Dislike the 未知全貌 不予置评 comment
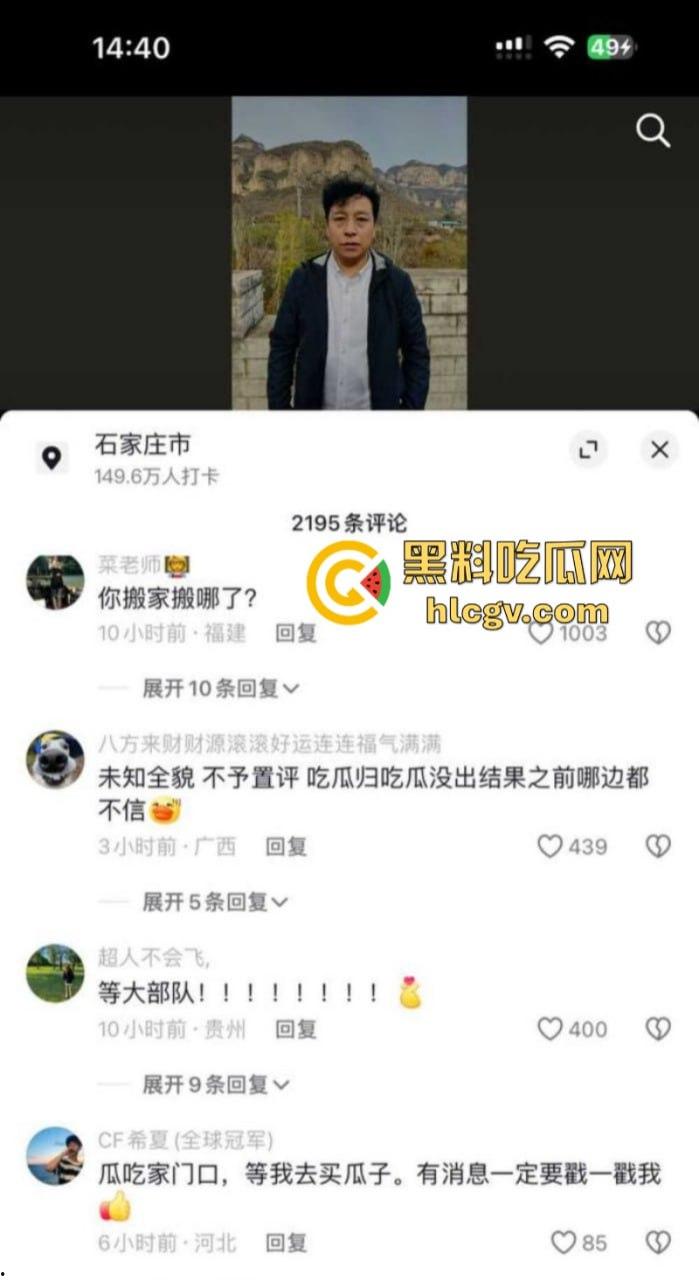Screen dimensions: 699x1280 point(657,847)
